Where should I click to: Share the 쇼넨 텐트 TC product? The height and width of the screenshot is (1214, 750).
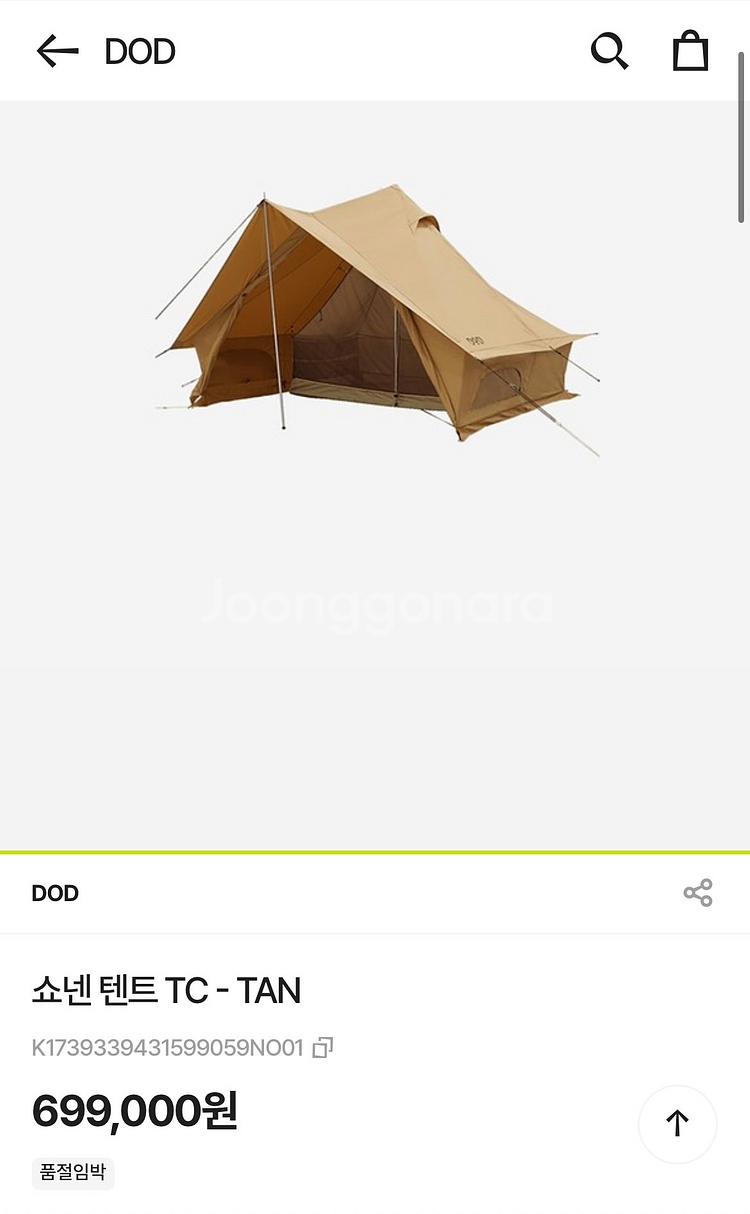(698, 893)
